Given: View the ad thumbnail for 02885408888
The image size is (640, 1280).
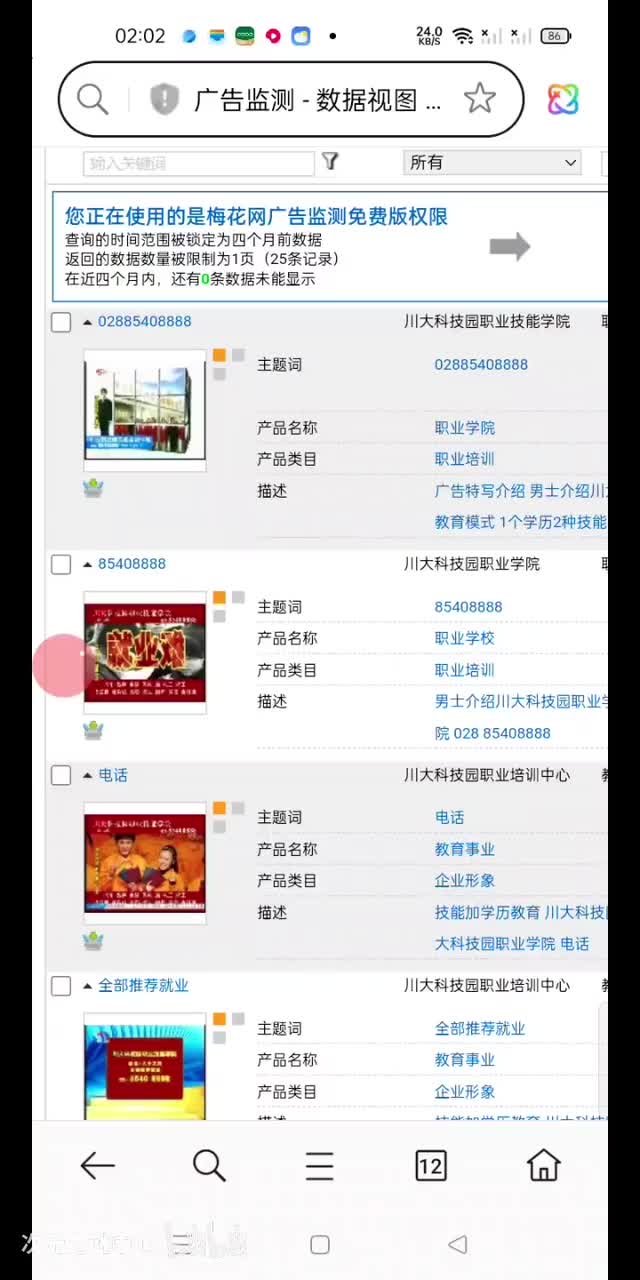Looking at the screenshot, I should (x=144, y=409).
